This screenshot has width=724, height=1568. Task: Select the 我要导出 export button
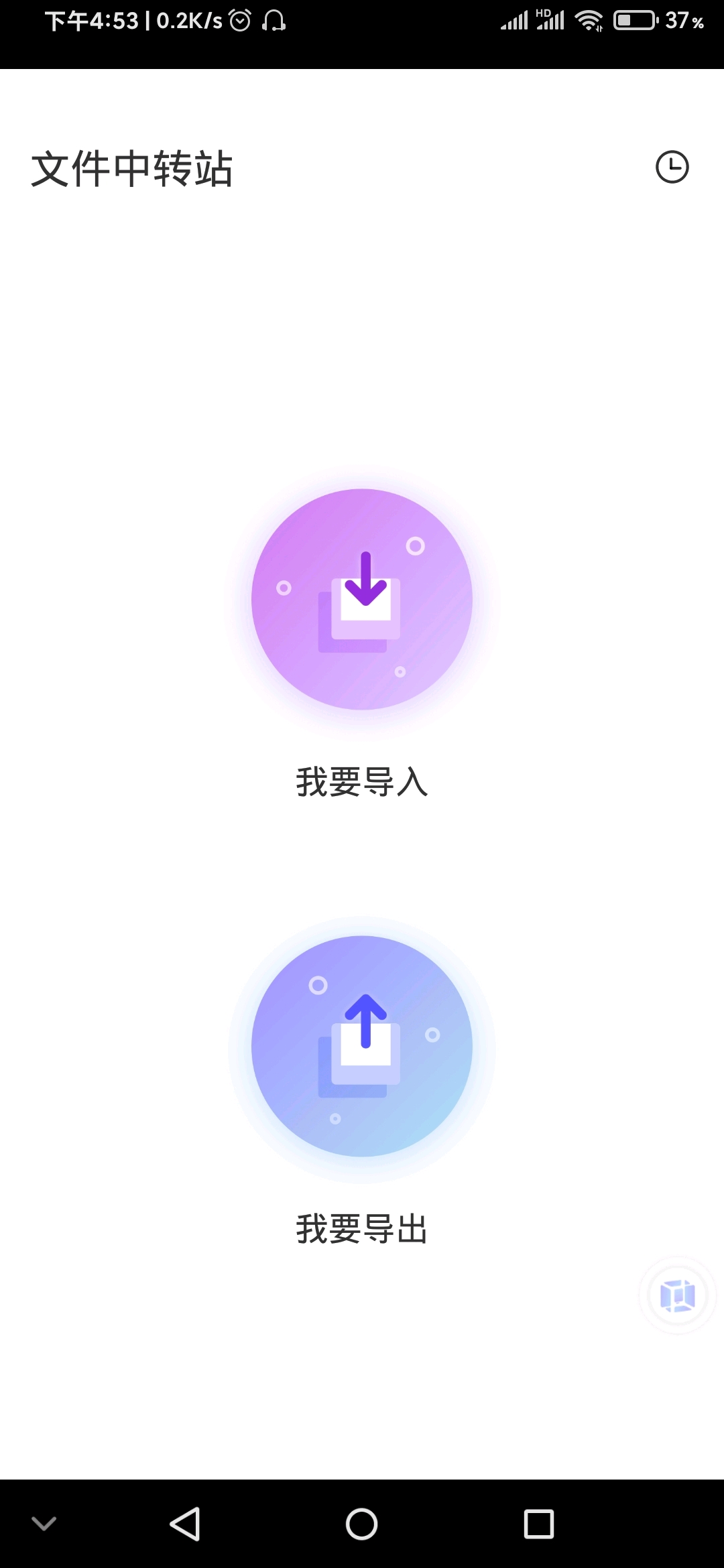[362, 1046]
